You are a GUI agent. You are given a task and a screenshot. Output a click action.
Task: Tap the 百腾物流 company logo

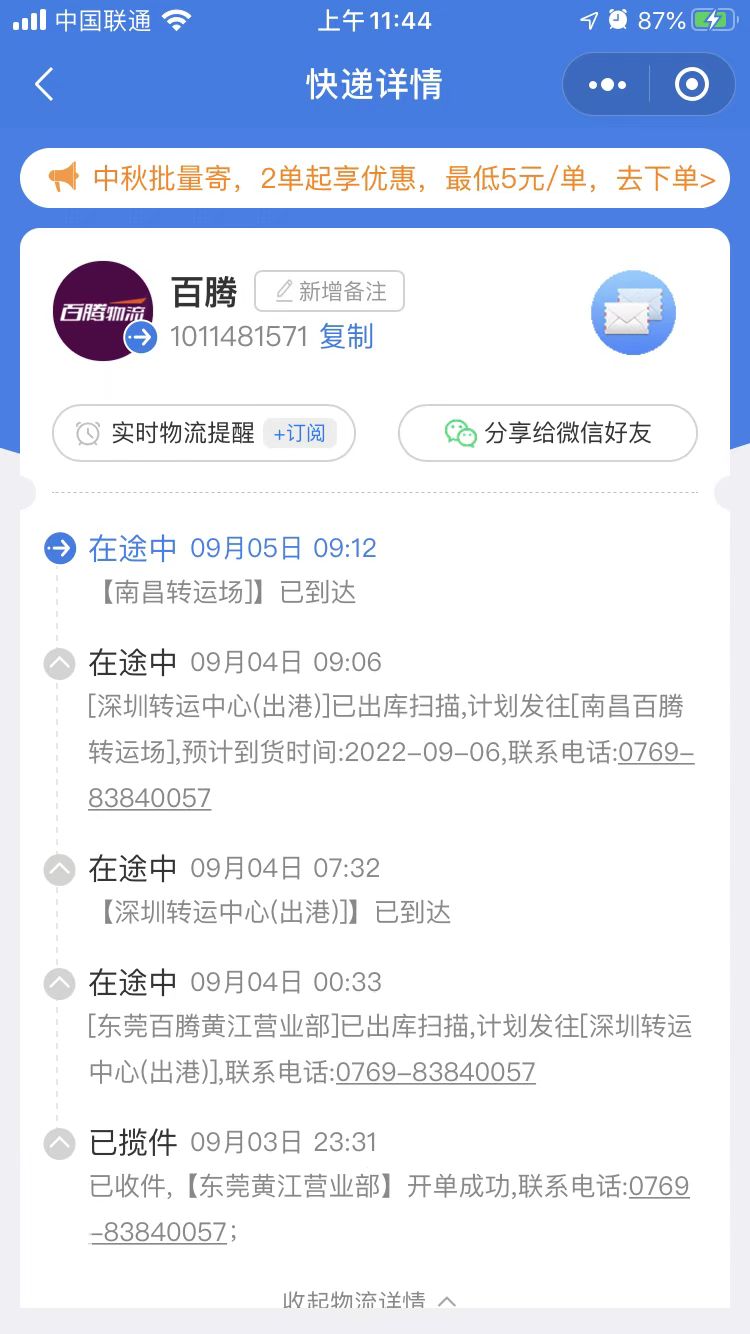pos(103,311)
